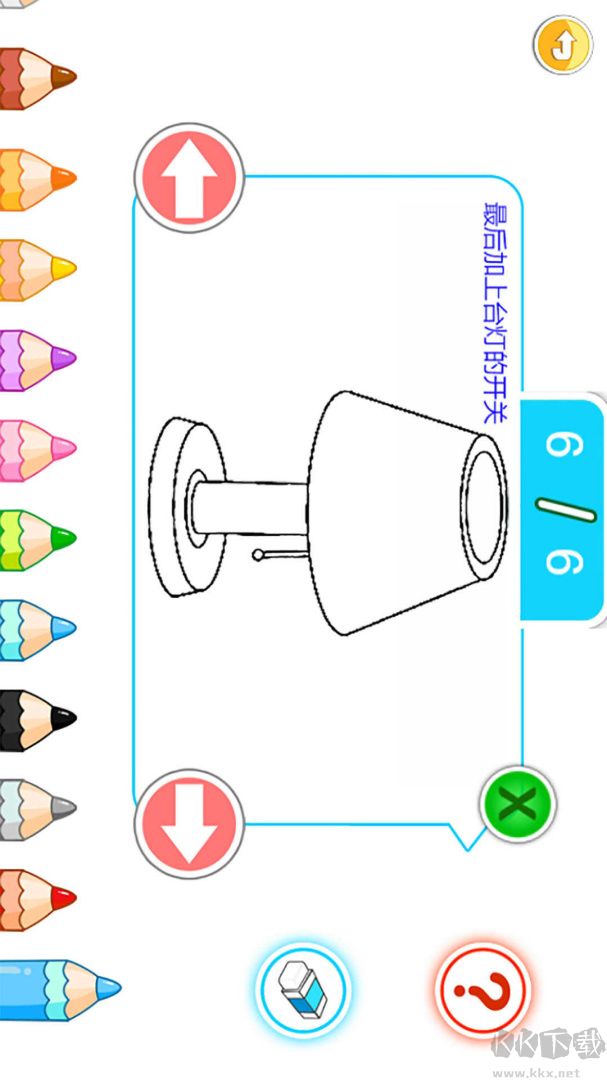The width and height of the screenshot is (607, 1080).
Task: Open the red question mark help
Action: pyautogui.click(x=482, y=990)
